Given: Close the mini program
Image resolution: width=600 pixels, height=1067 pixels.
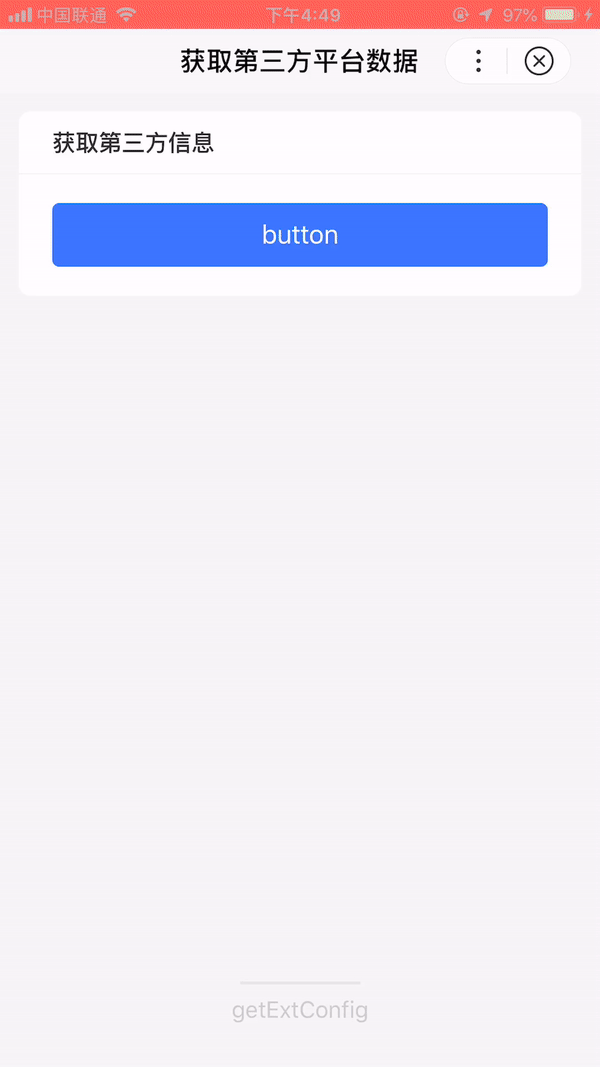Looking at the screenshot, I should 539,61.
